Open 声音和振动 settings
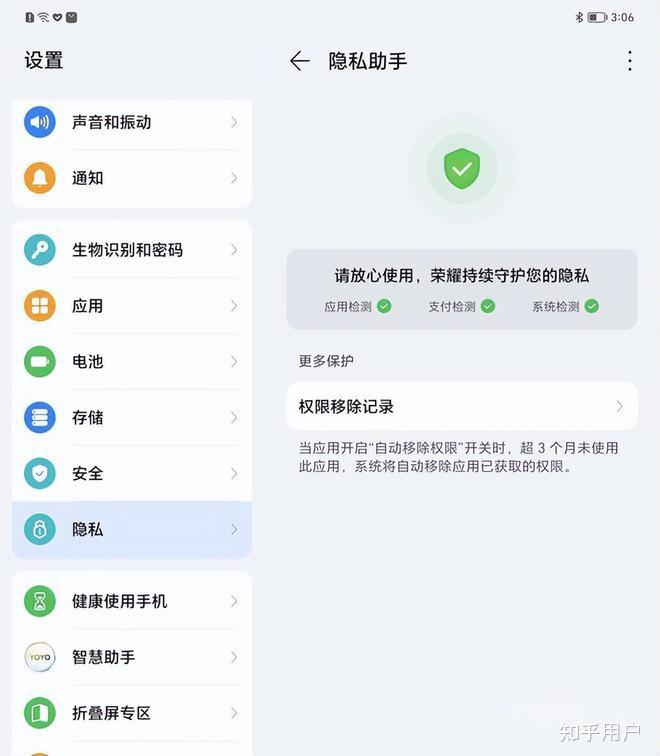660x756 pixels. [x=132, y=122]
